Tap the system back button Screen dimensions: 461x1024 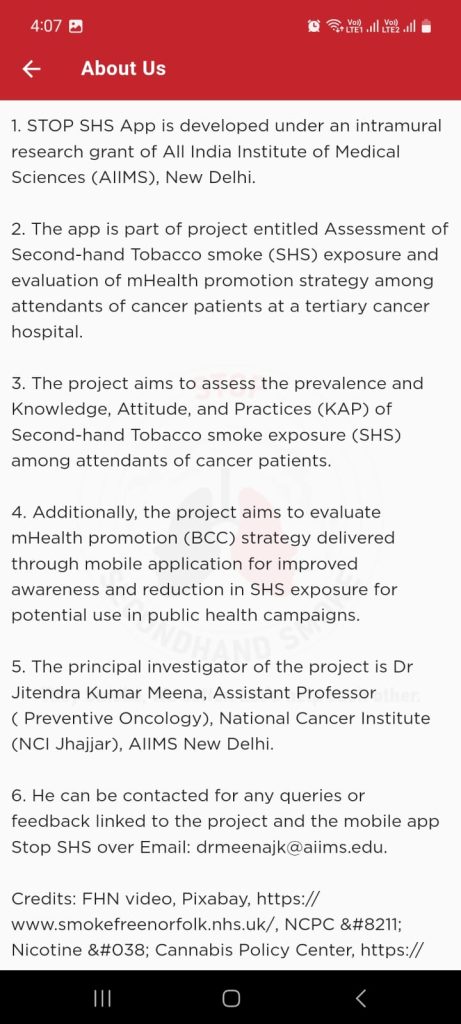coord(360,997)
